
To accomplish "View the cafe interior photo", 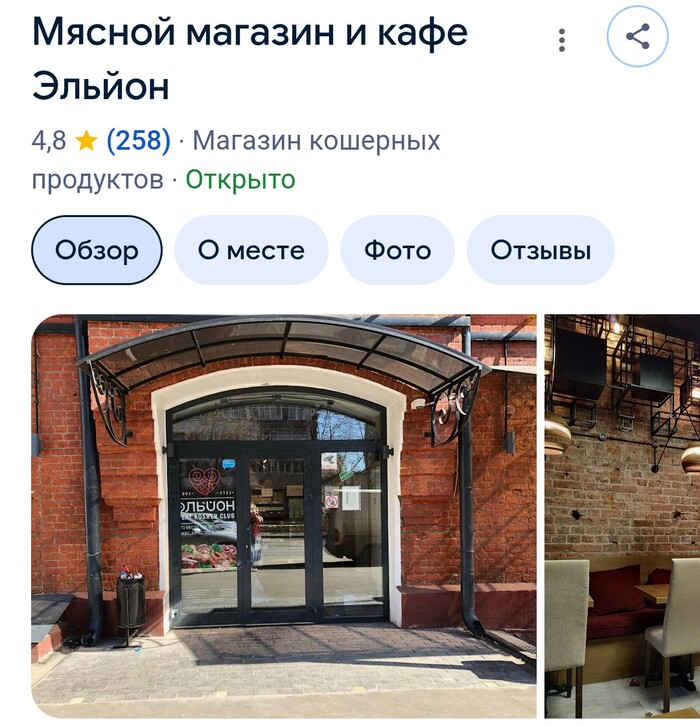I will (622, 515).
